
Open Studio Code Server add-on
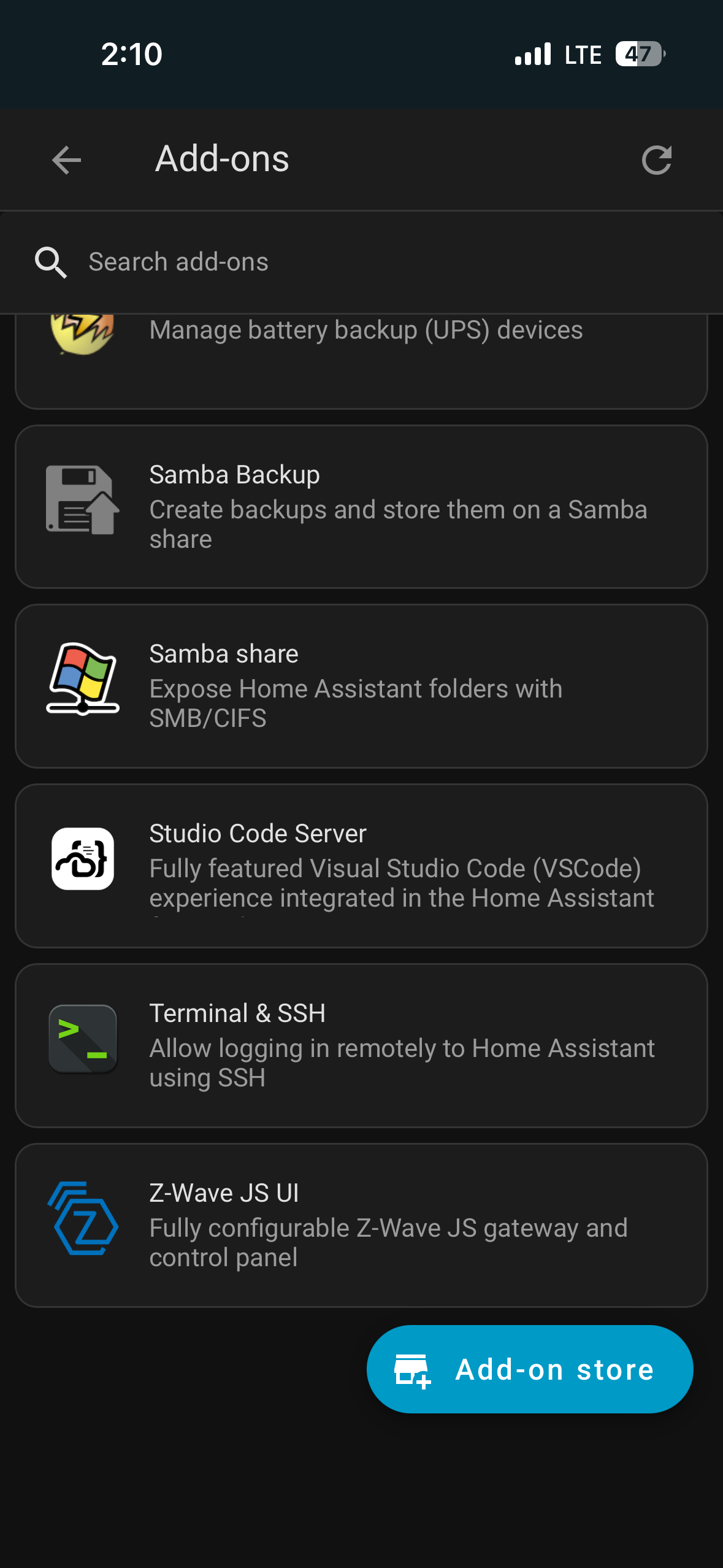pos(362,865)
